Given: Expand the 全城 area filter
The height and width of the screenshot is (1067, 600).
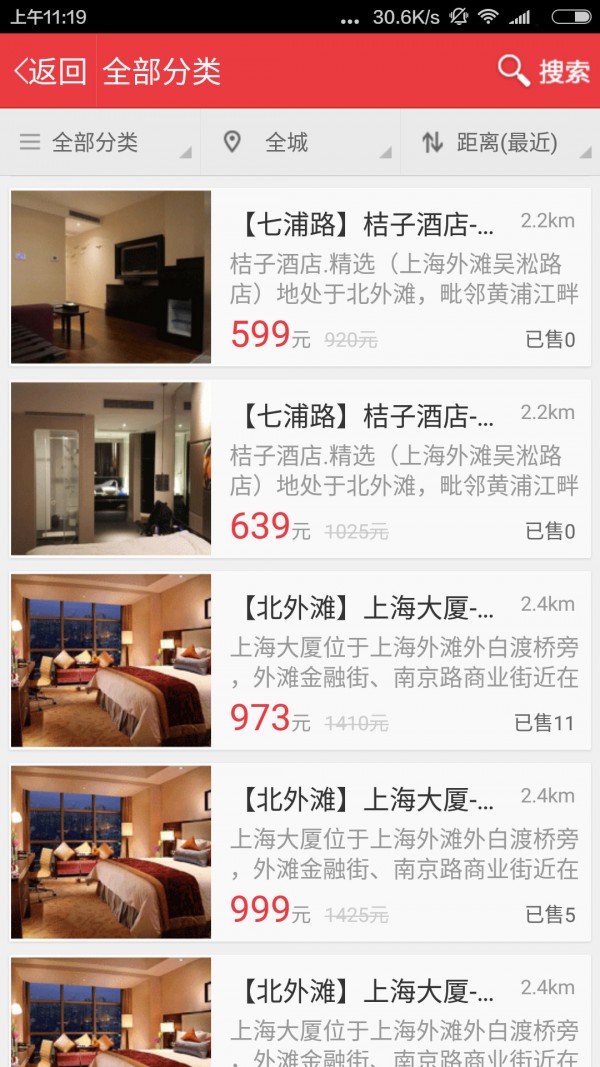Looking at the screenshot, I should (298, 143).
